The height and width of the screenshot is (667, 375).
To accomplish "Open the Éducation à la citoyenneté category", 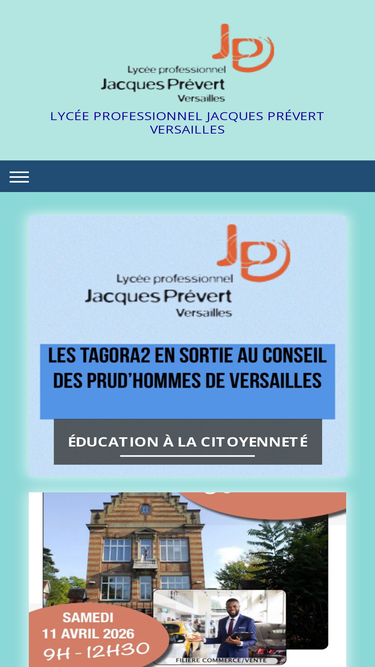I will point(188,442).
